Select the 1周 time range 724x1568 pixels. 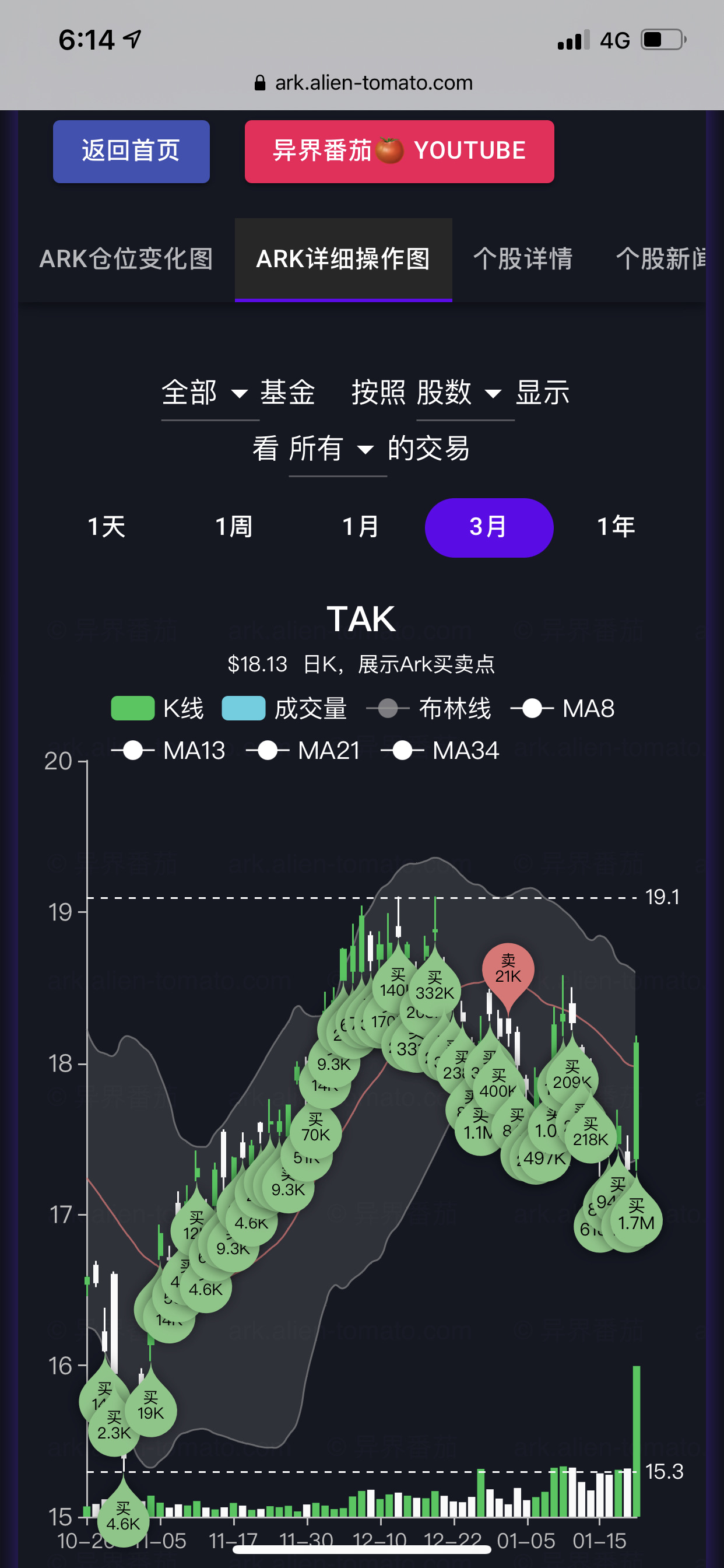(x=234, y=527)
